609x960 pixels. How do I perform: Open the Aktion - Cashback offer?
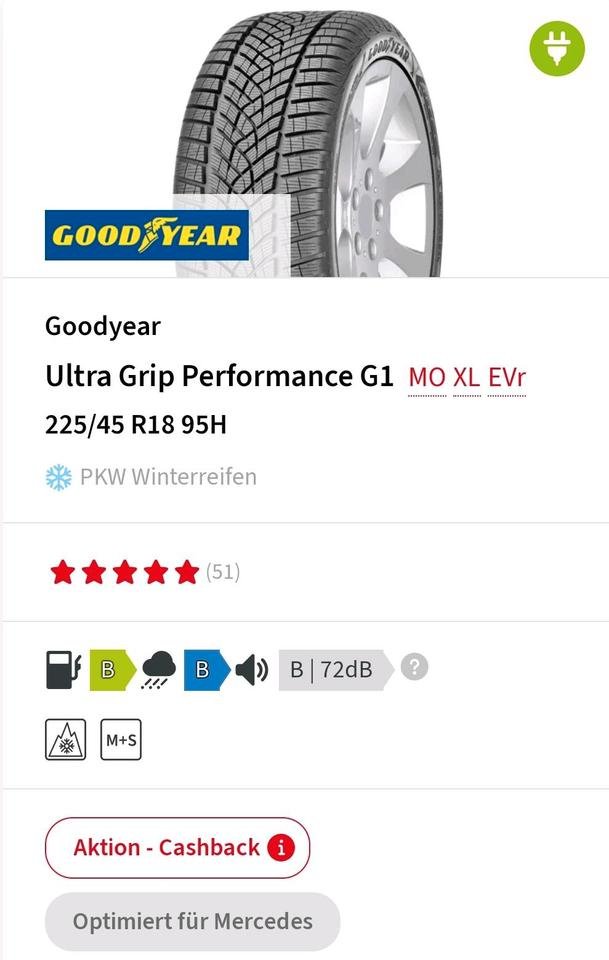(177, 848)
